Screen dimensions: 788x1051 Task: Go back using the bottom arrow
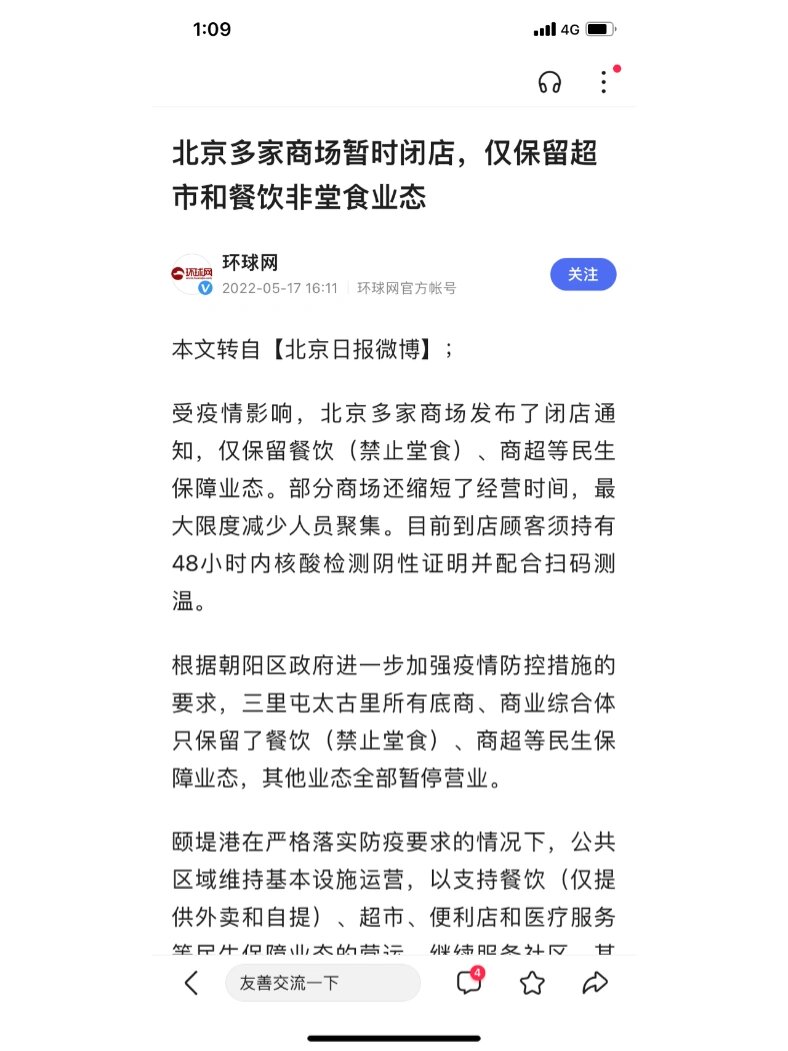[191, 983]
